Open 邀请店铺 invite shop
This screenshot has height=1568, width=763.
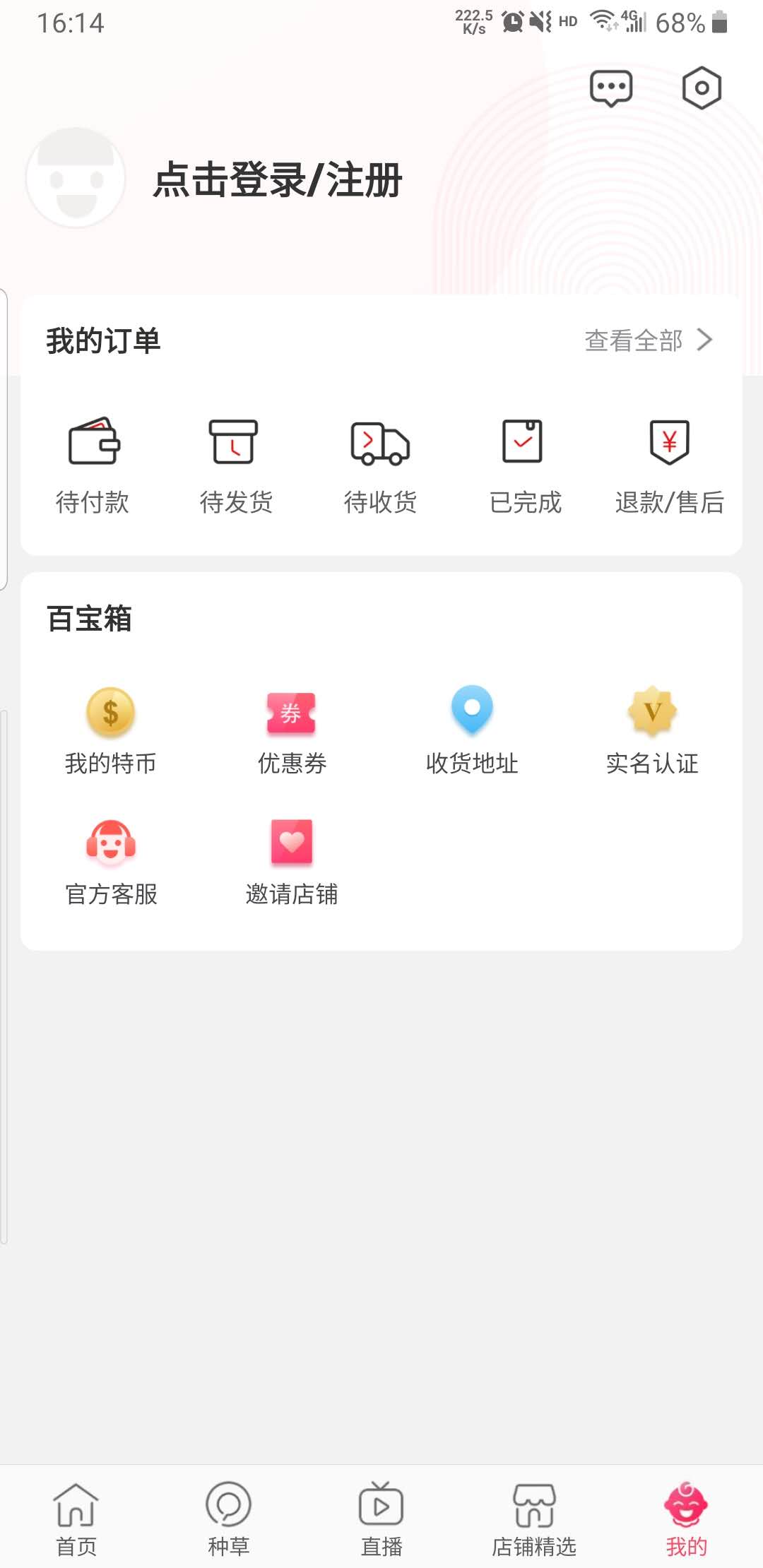(291, 863)
